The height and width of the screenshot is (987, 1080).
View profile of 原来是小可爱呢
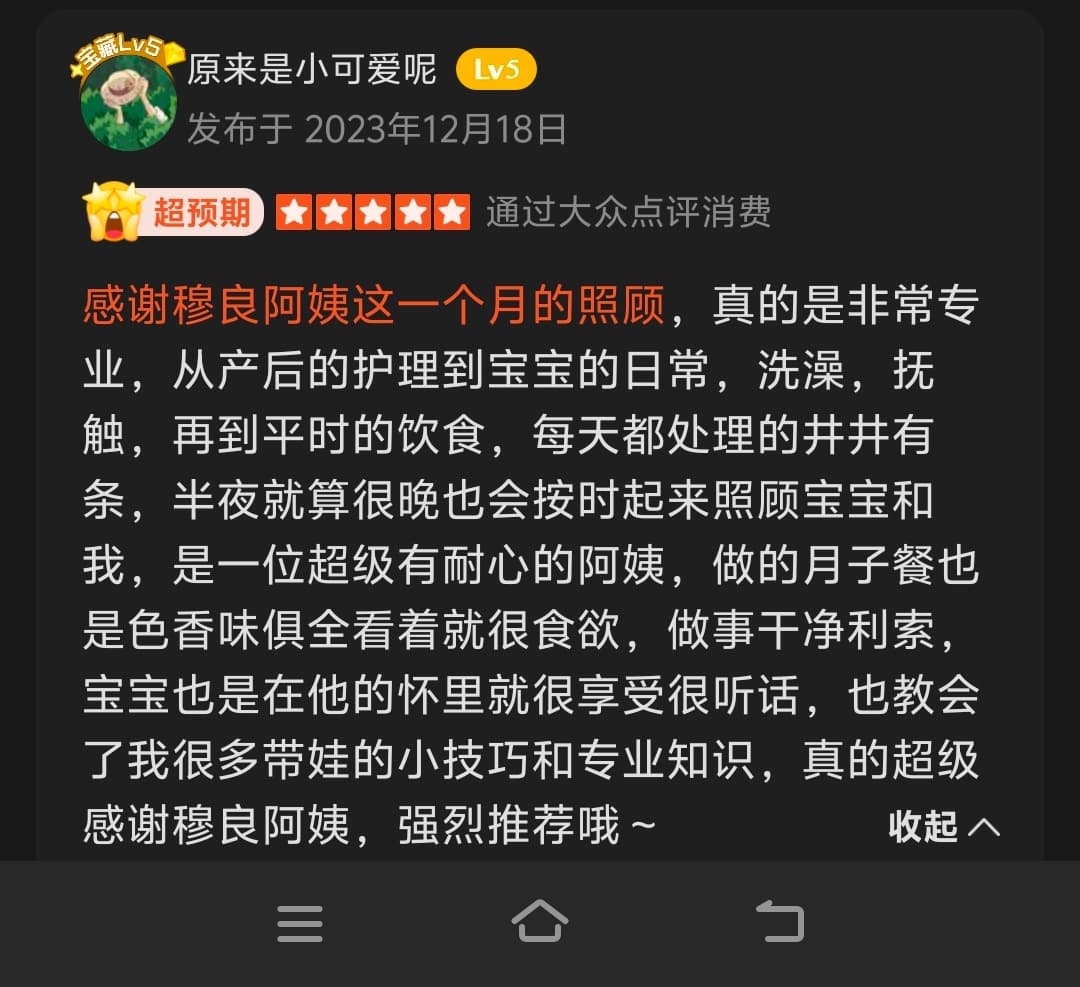tap(312, 70)
